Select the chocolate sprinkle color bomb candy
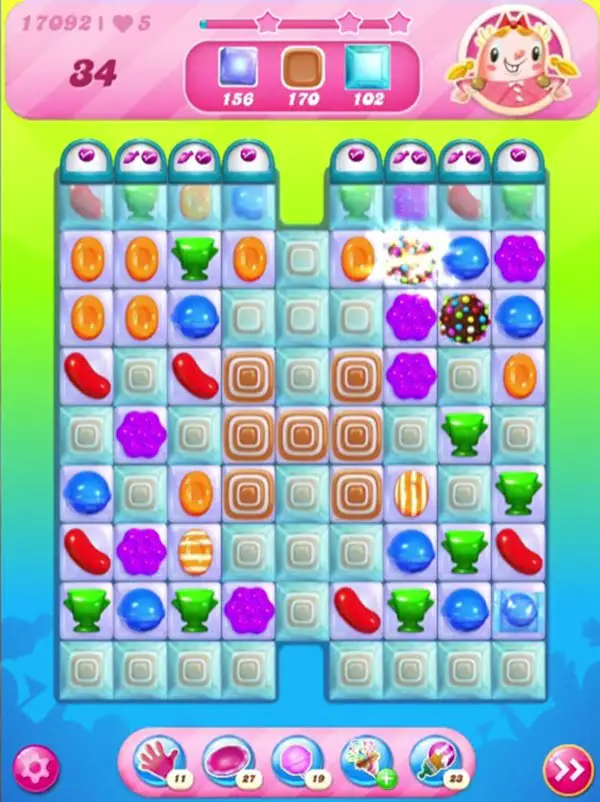The height and width of the screenshot is (802, 600). (465, 316)
